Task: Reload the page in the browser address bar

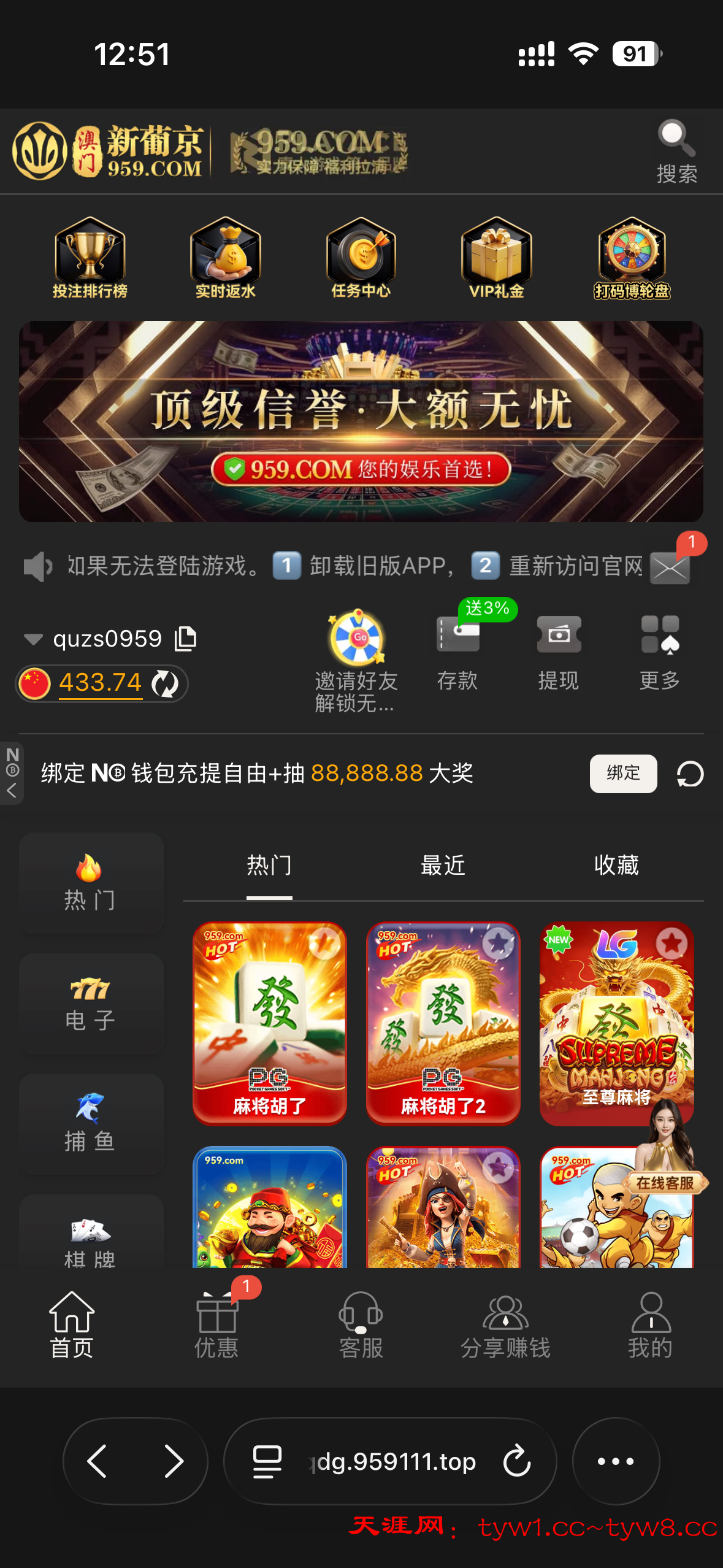Action: pyautogui.click(x=517, y=1461)
